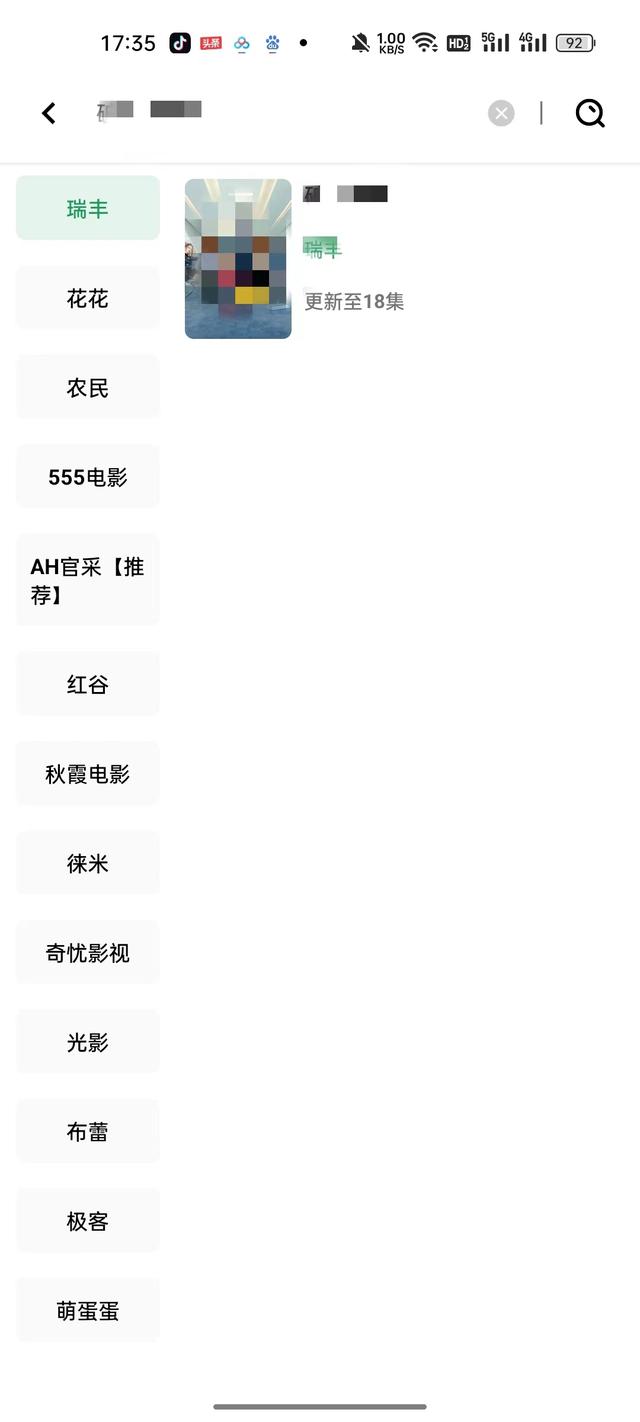Select the 光影 source
The width and height of the screenshot is (640, 1422).
point(88,1042)
